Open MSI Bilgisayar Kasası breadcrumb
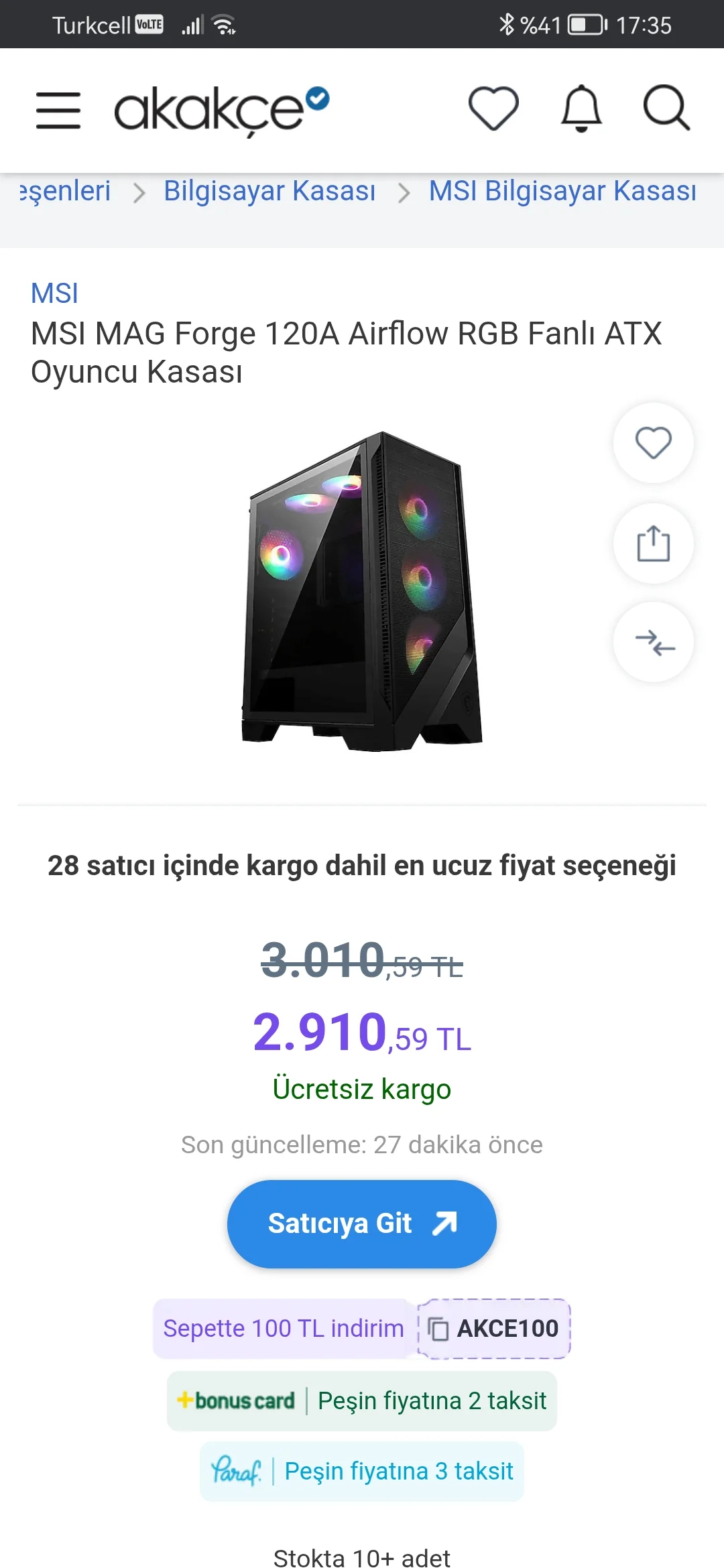 [562, 191]
